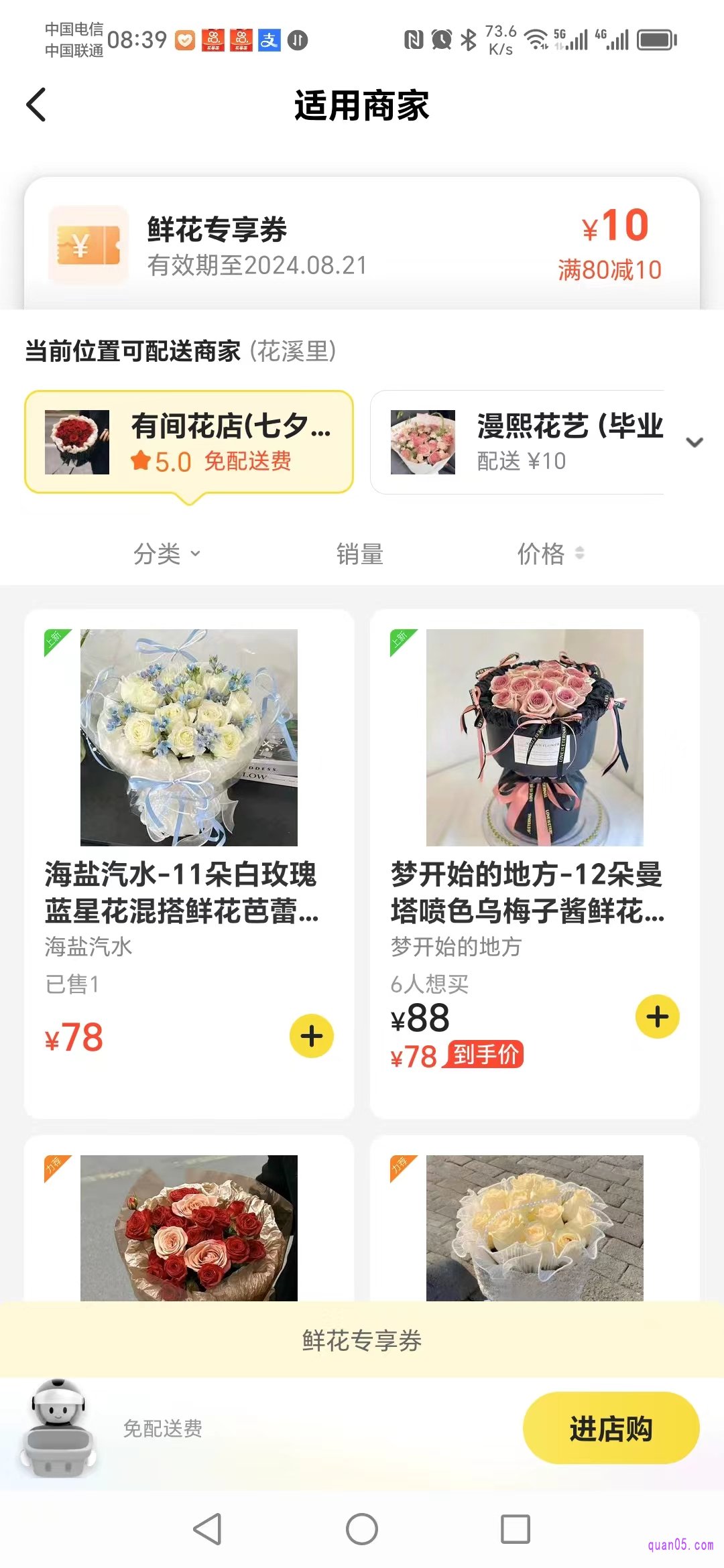Go to the system home screen
This screenshot has height=1568, width=724.
[362, 1529]
